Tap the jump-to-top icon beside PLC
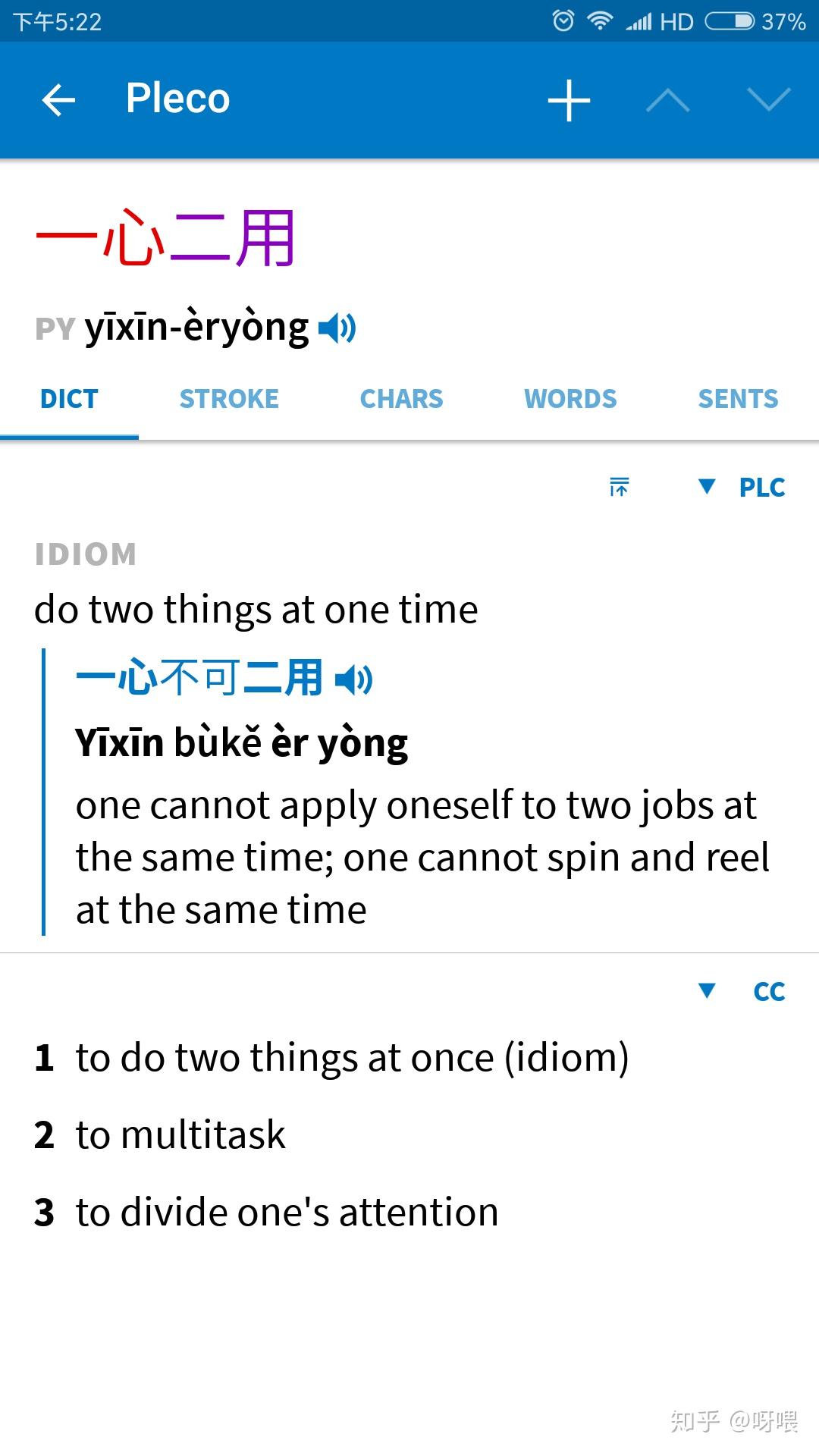Screen dimensions: 819x1456 (x=620, y=487)
